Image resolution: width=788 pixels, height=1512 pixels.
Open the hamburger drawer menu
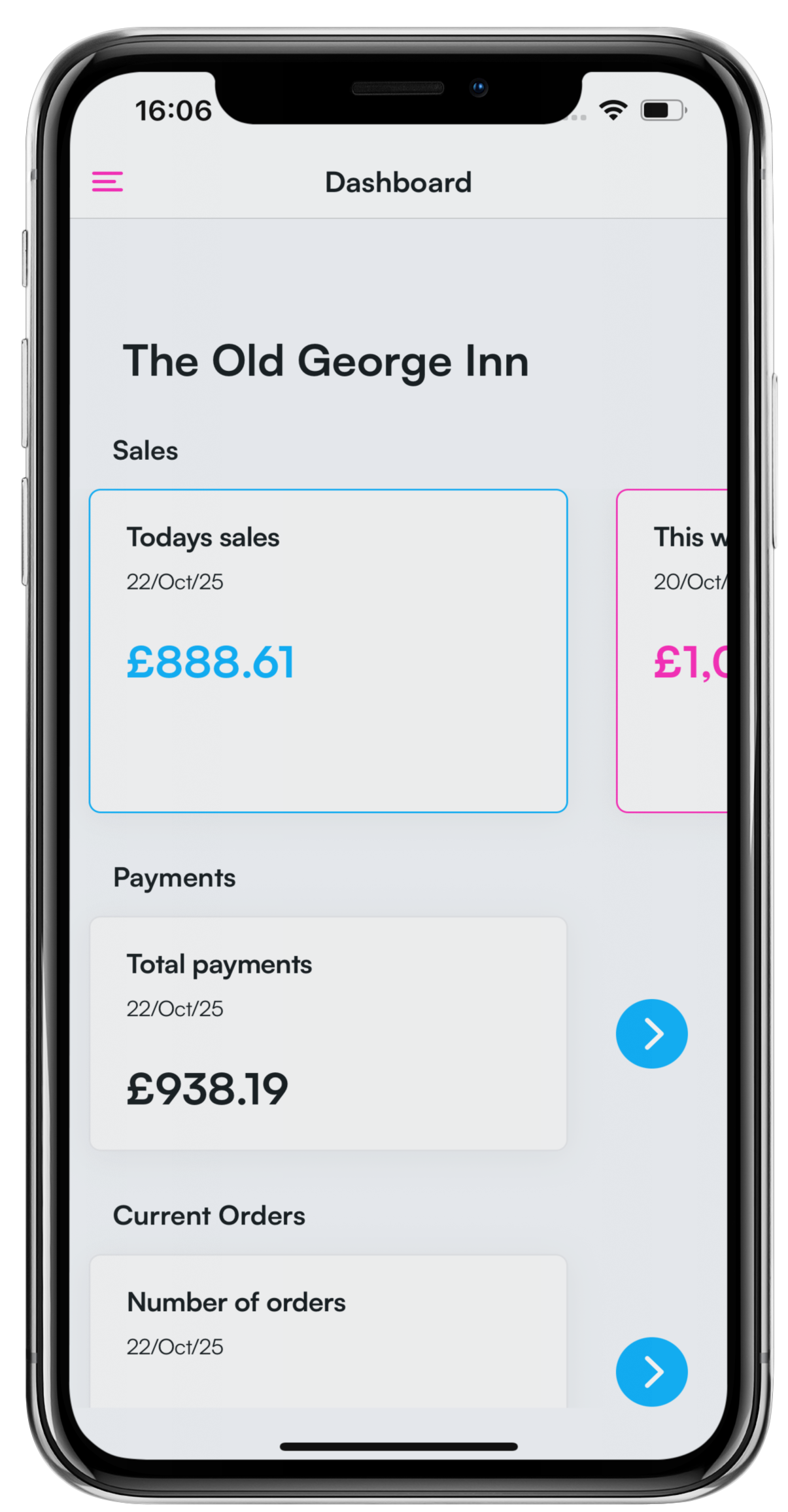(x=107, y=181)
